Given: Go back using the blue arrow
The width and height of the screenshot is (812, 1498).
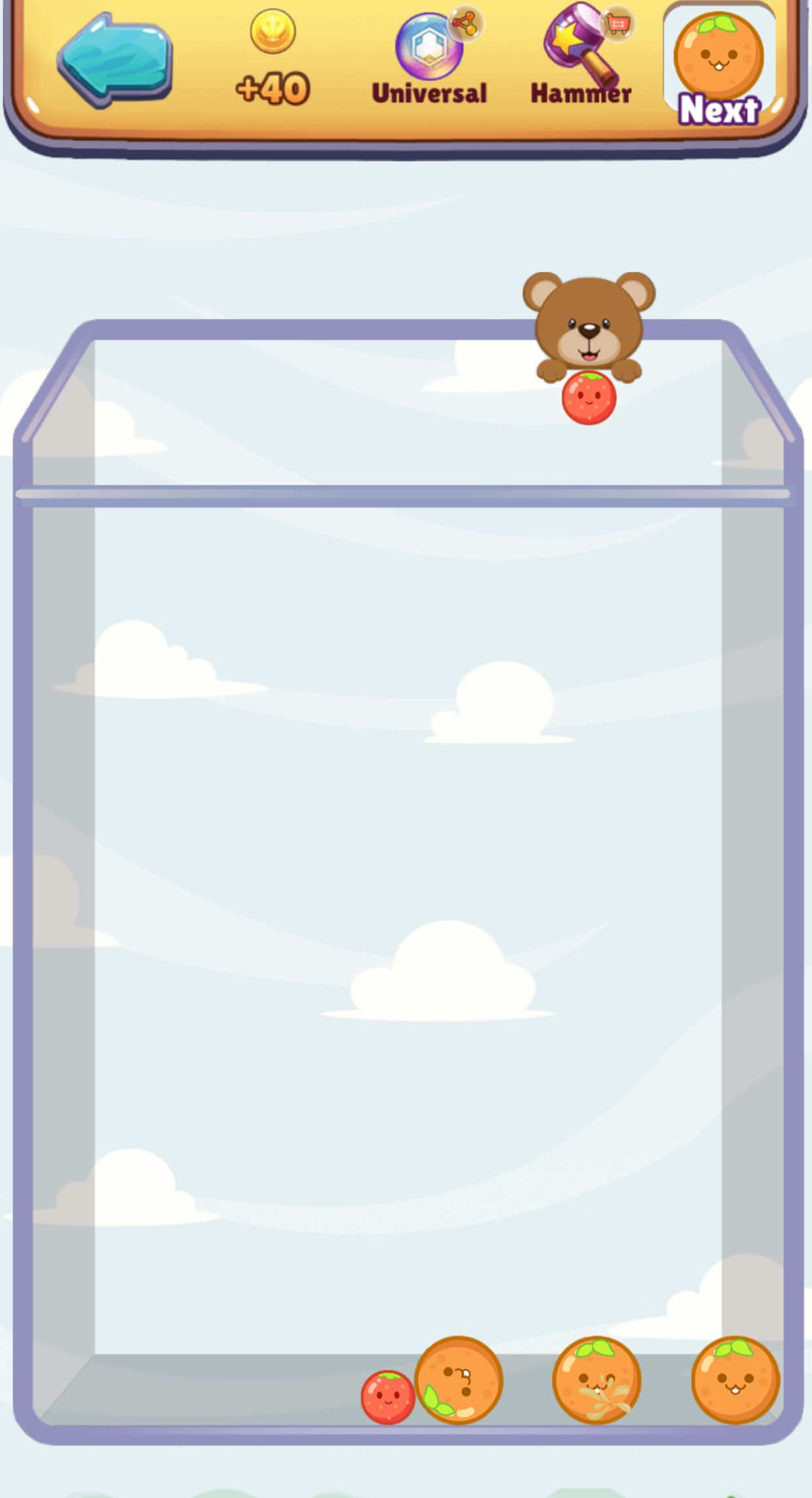Looking at the screenshot, I should 115,60.
